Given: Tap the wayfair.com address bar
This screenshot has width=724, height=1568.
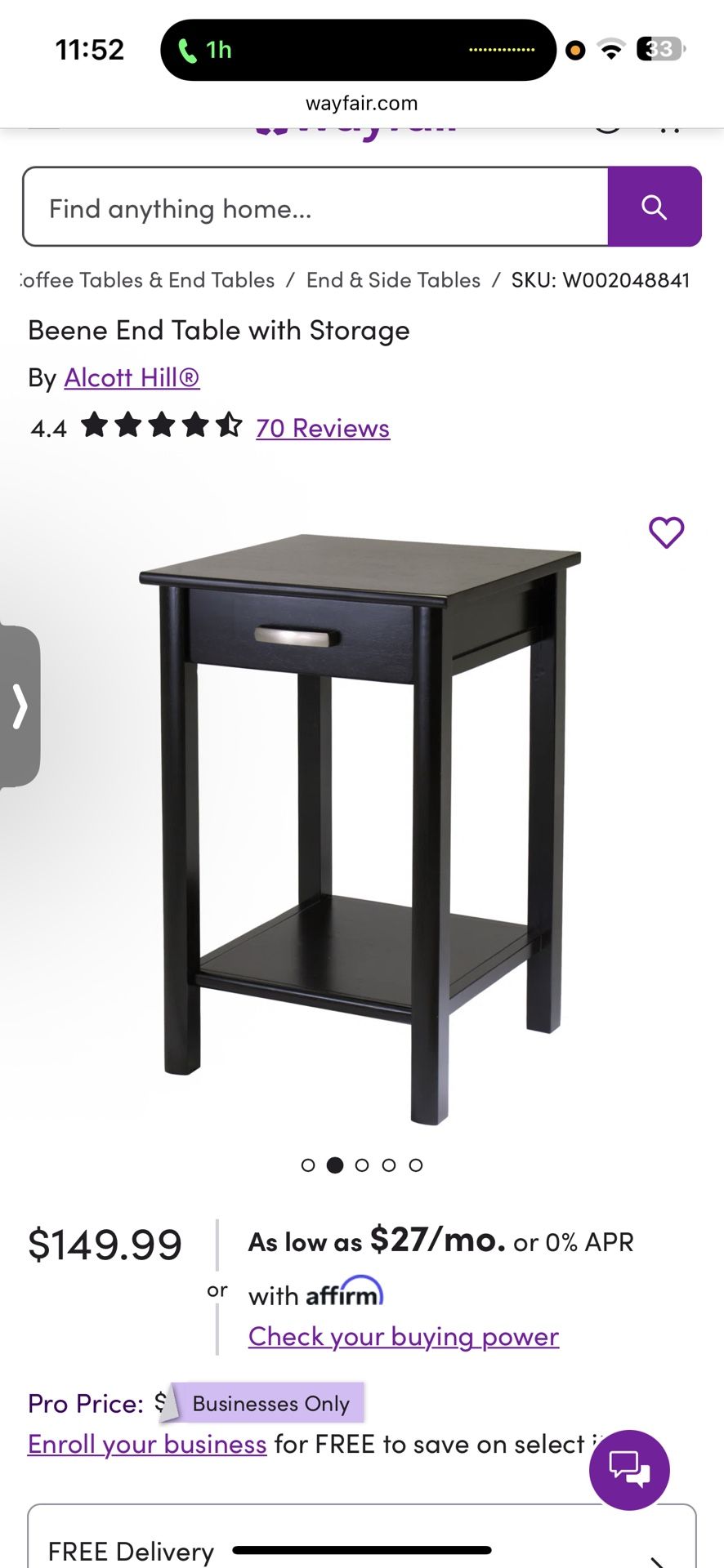Looking at the screenshot, I should [x=361, y=104].
